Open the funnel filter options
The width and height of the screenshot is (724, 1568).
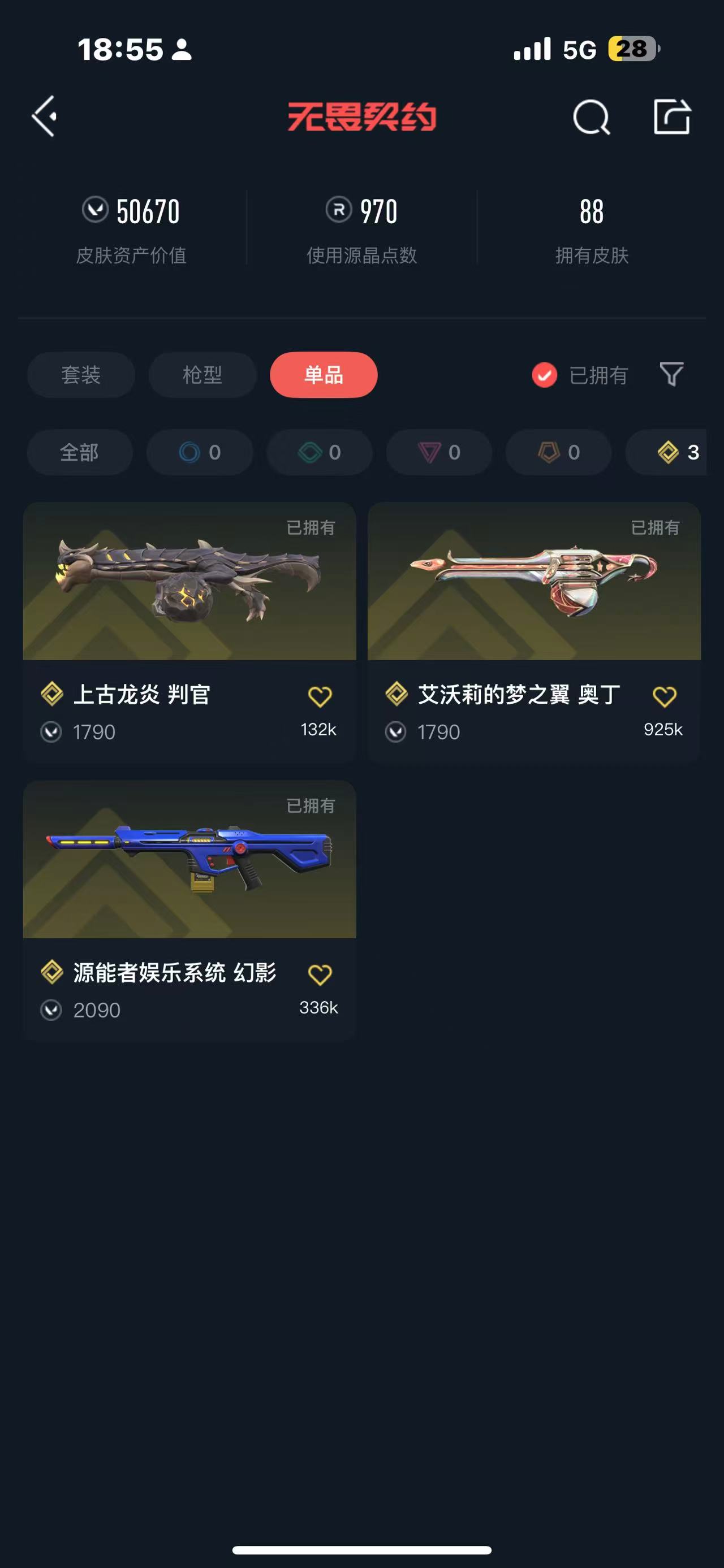point(671,374)
